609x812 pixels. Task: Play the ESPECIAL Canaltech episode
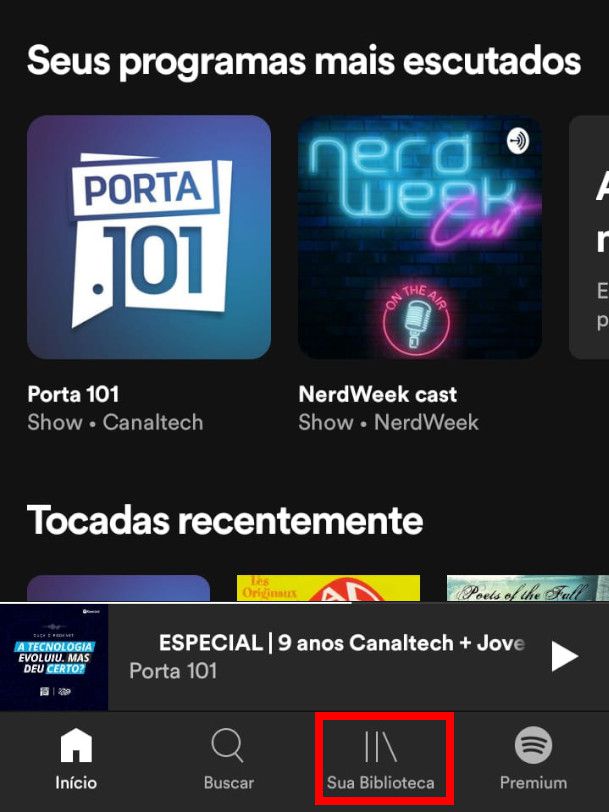pos(565,656)
